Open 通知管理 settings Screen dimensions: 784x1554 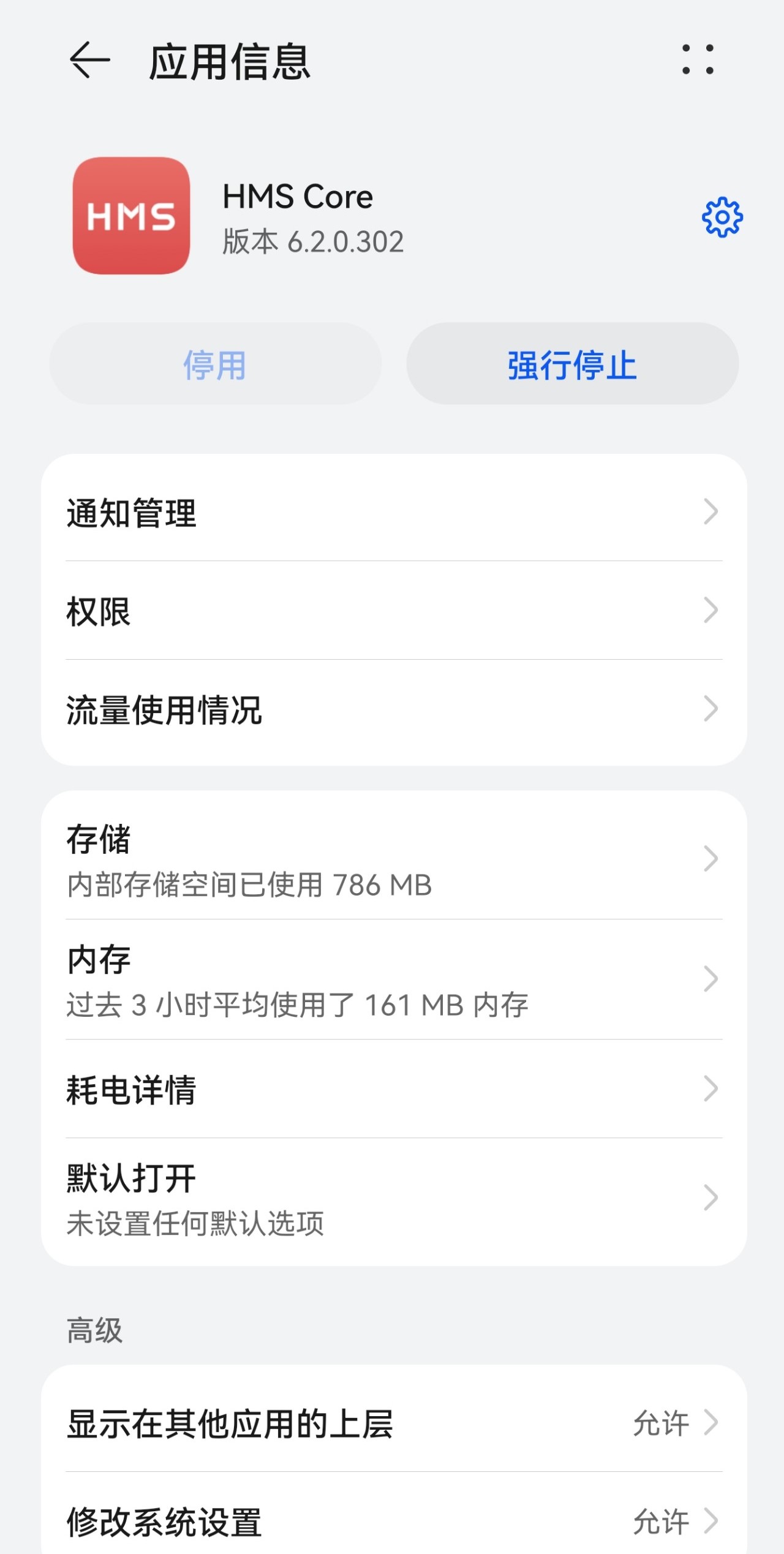pos(393,512)
